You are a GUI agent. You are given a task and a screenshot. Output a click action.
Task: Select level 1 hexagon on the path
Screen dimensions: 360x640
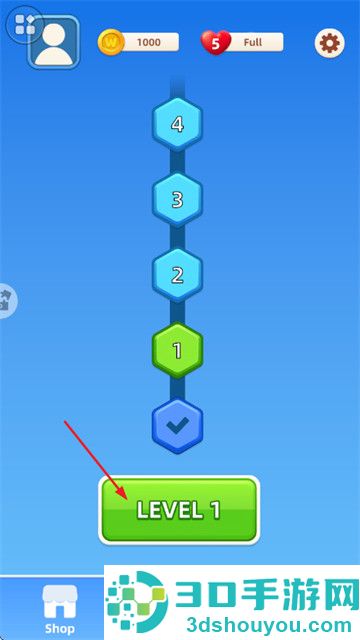click(178, 350)
